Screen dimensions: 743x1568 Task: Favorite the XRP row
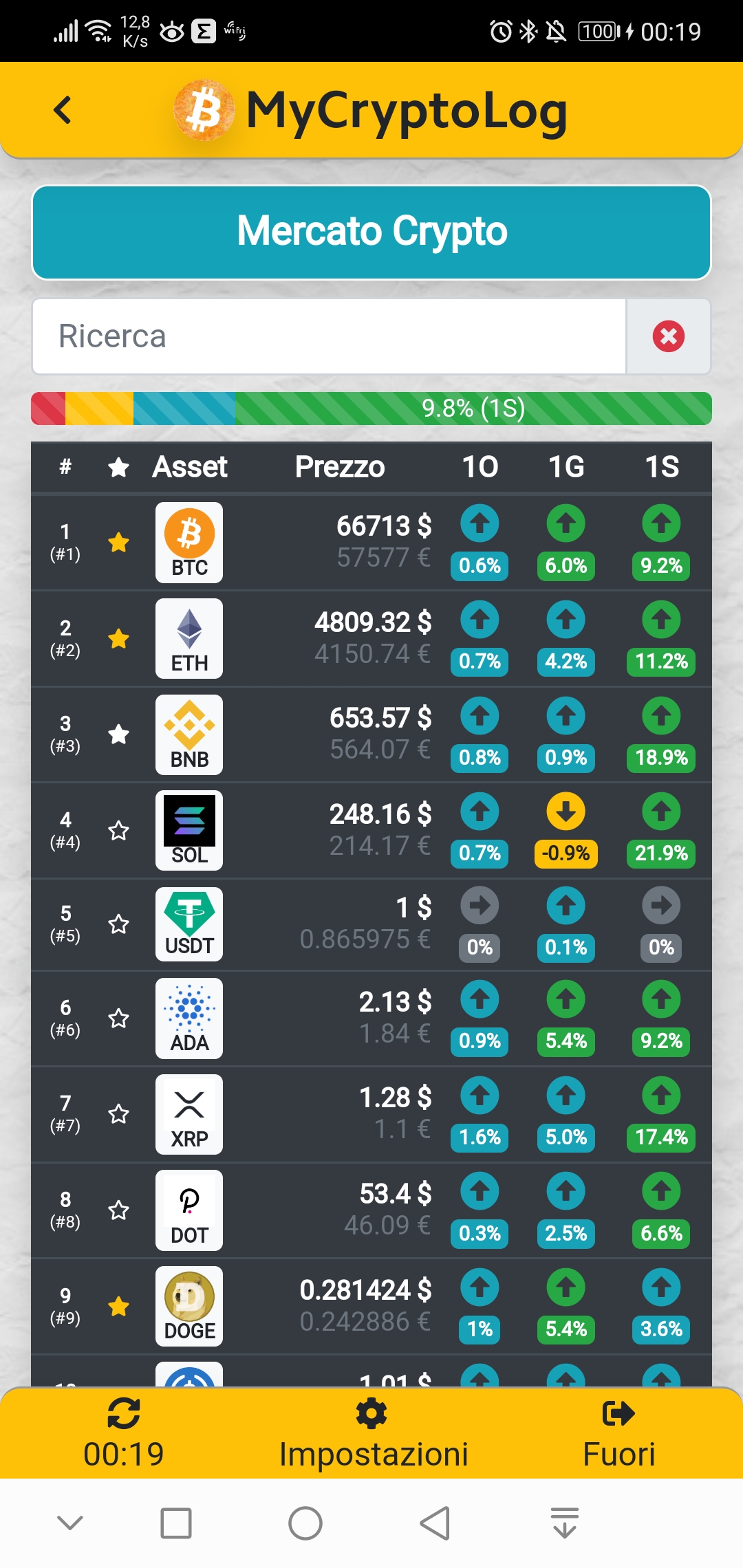click(x=119, y=1114)
